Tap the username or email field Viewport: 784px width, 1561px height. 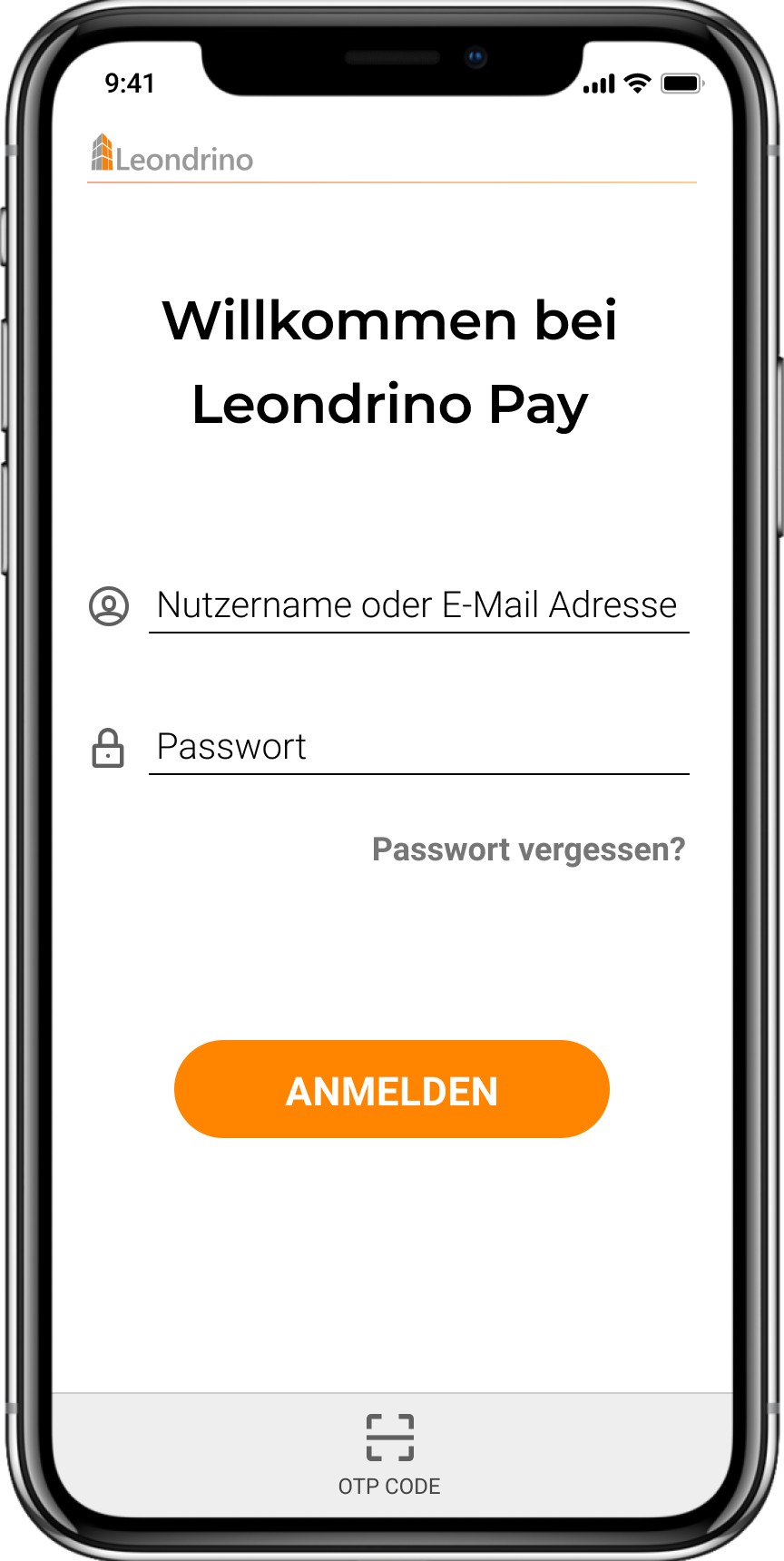[x=417, y=605]
